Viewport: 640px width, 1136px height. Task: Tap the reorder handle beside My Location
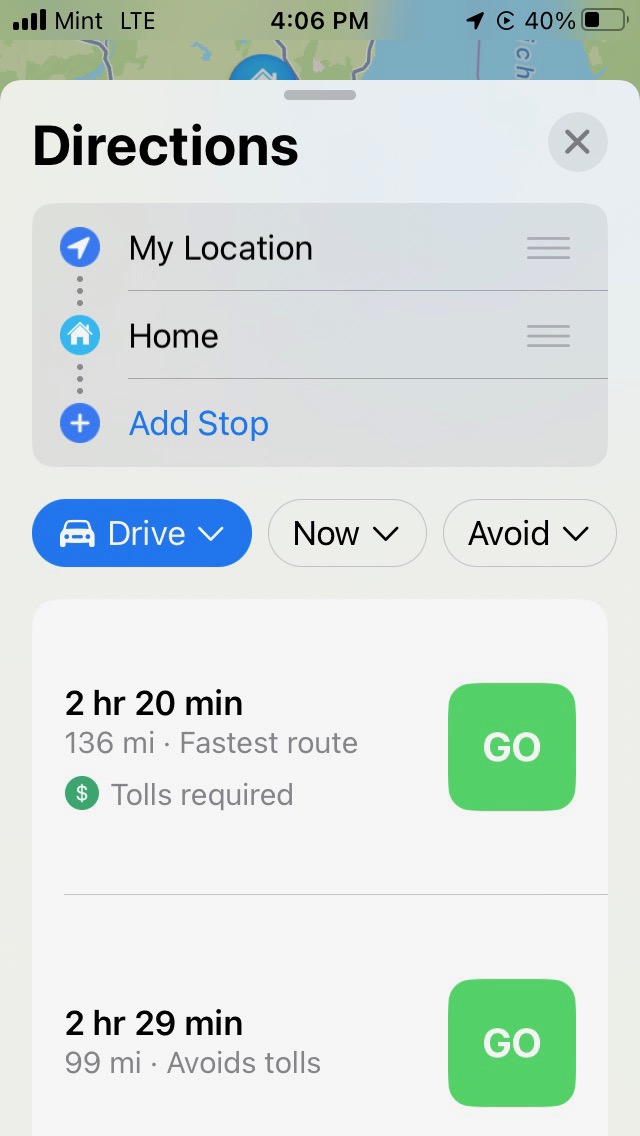pyautogui.click(x=548, y=248)
